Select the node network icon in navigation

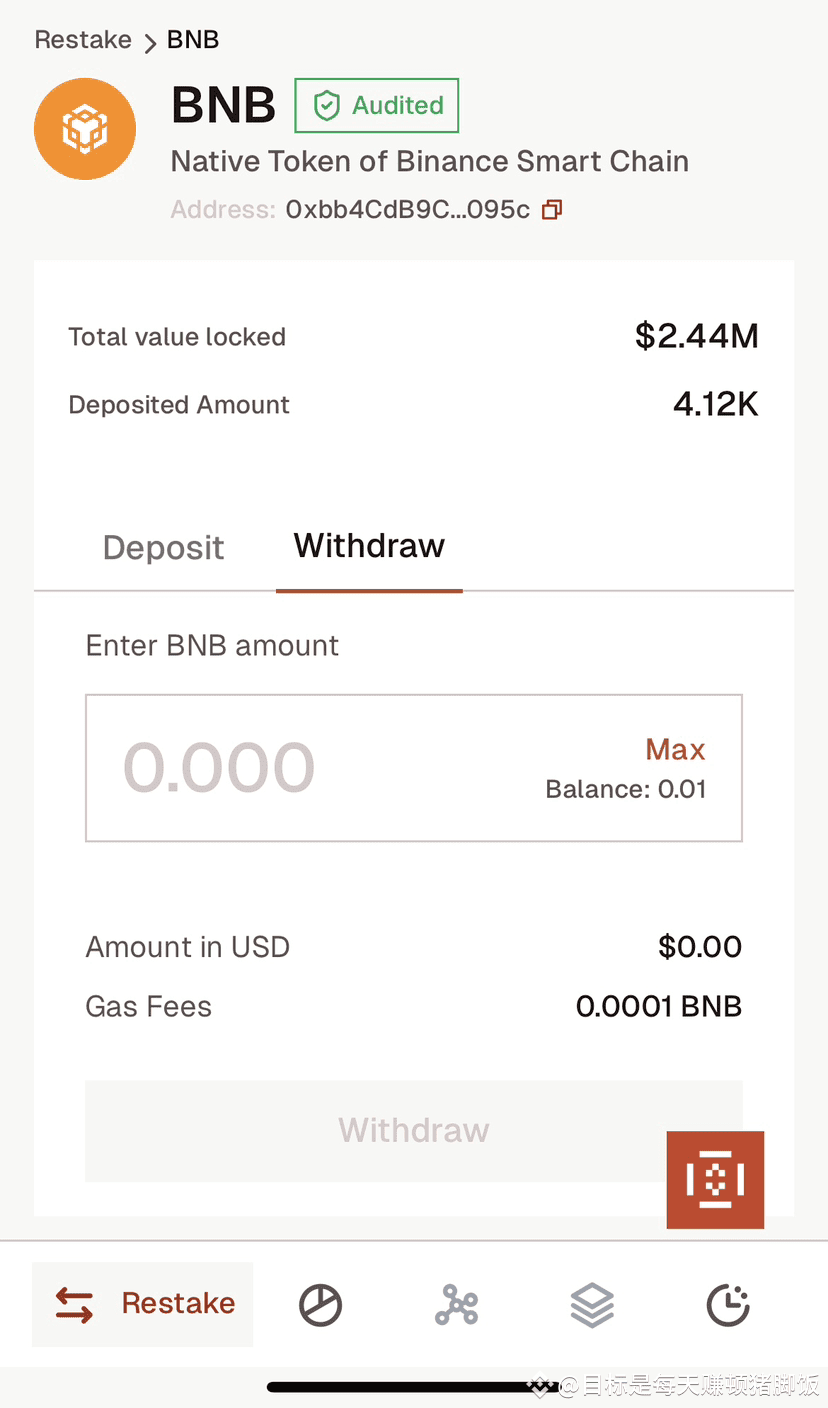pyautogui.click(x=456, y=1304)
